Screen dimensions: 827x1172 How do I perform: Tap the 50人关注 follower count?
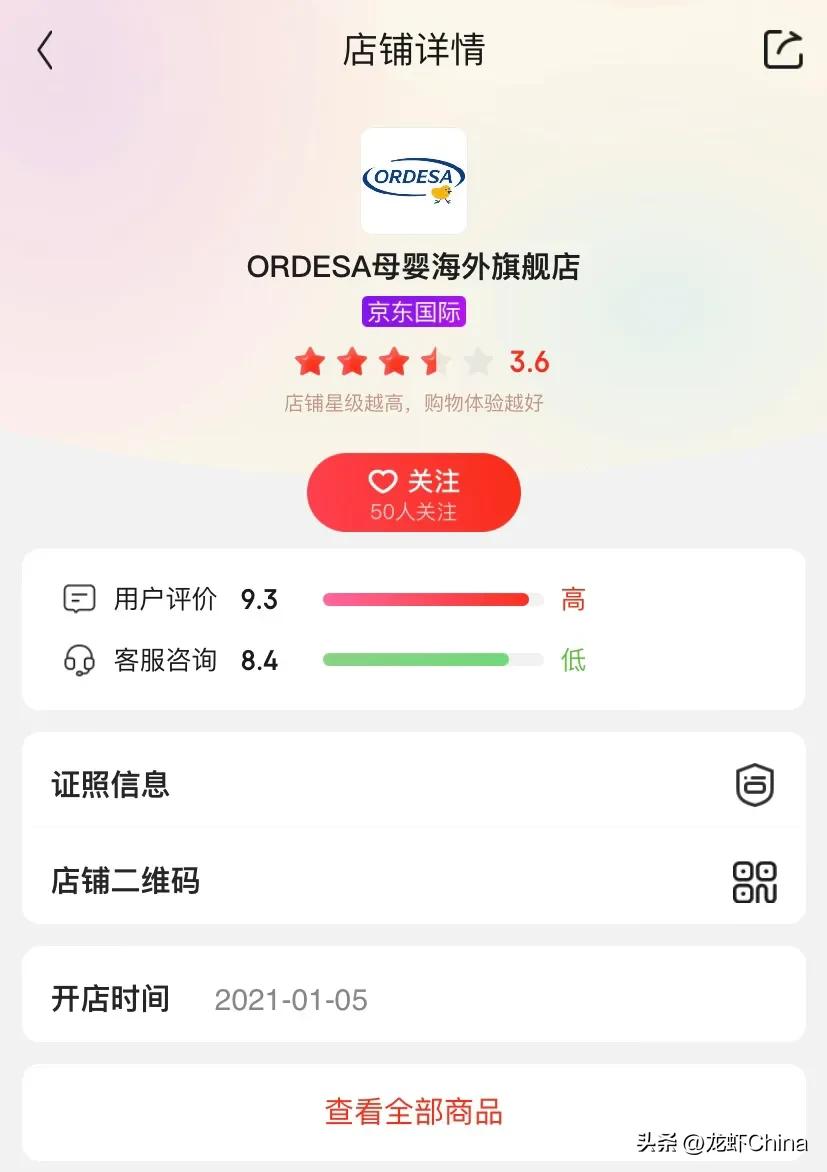413,509
